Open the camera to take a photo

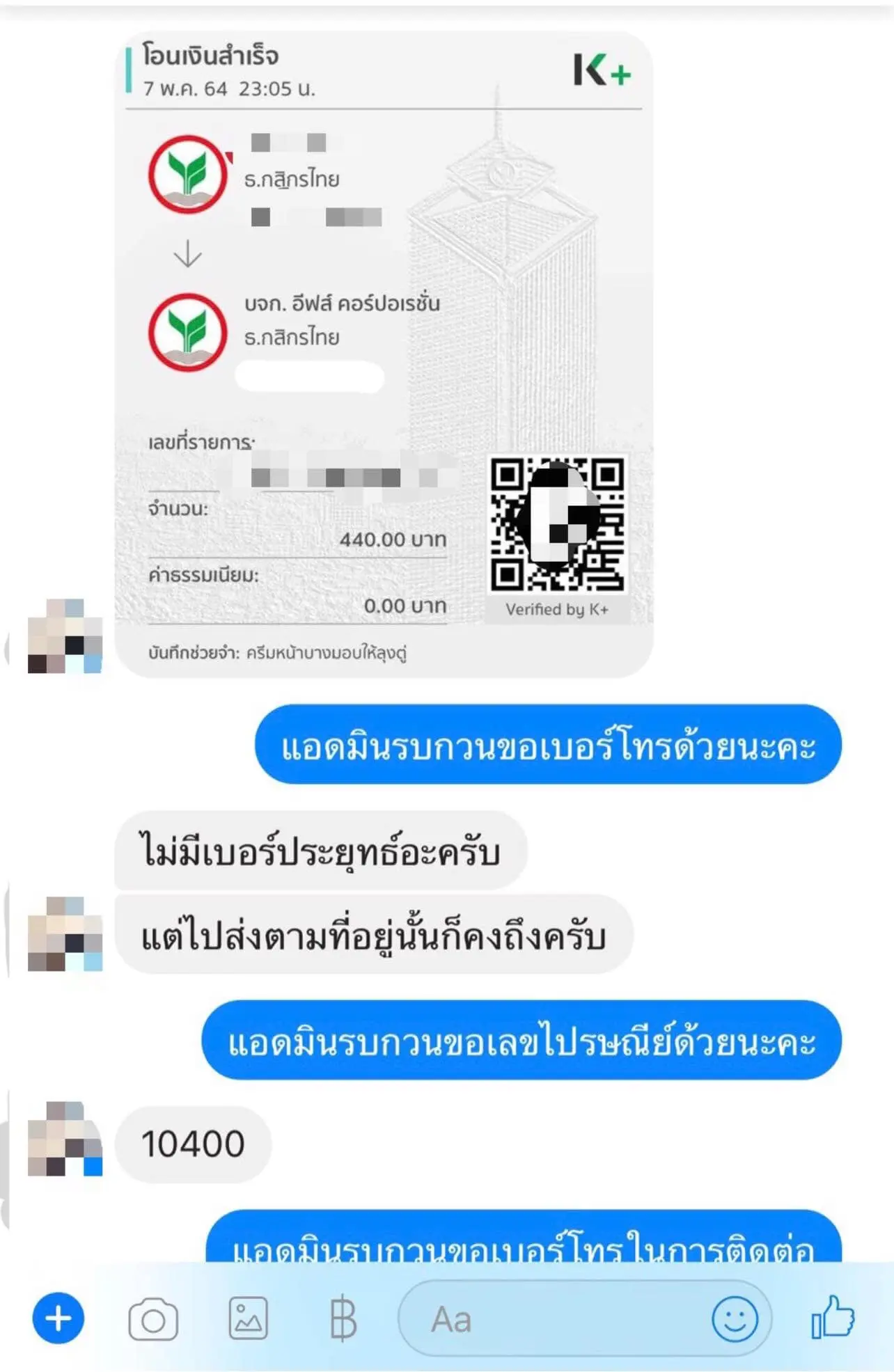coord(153,1319)
